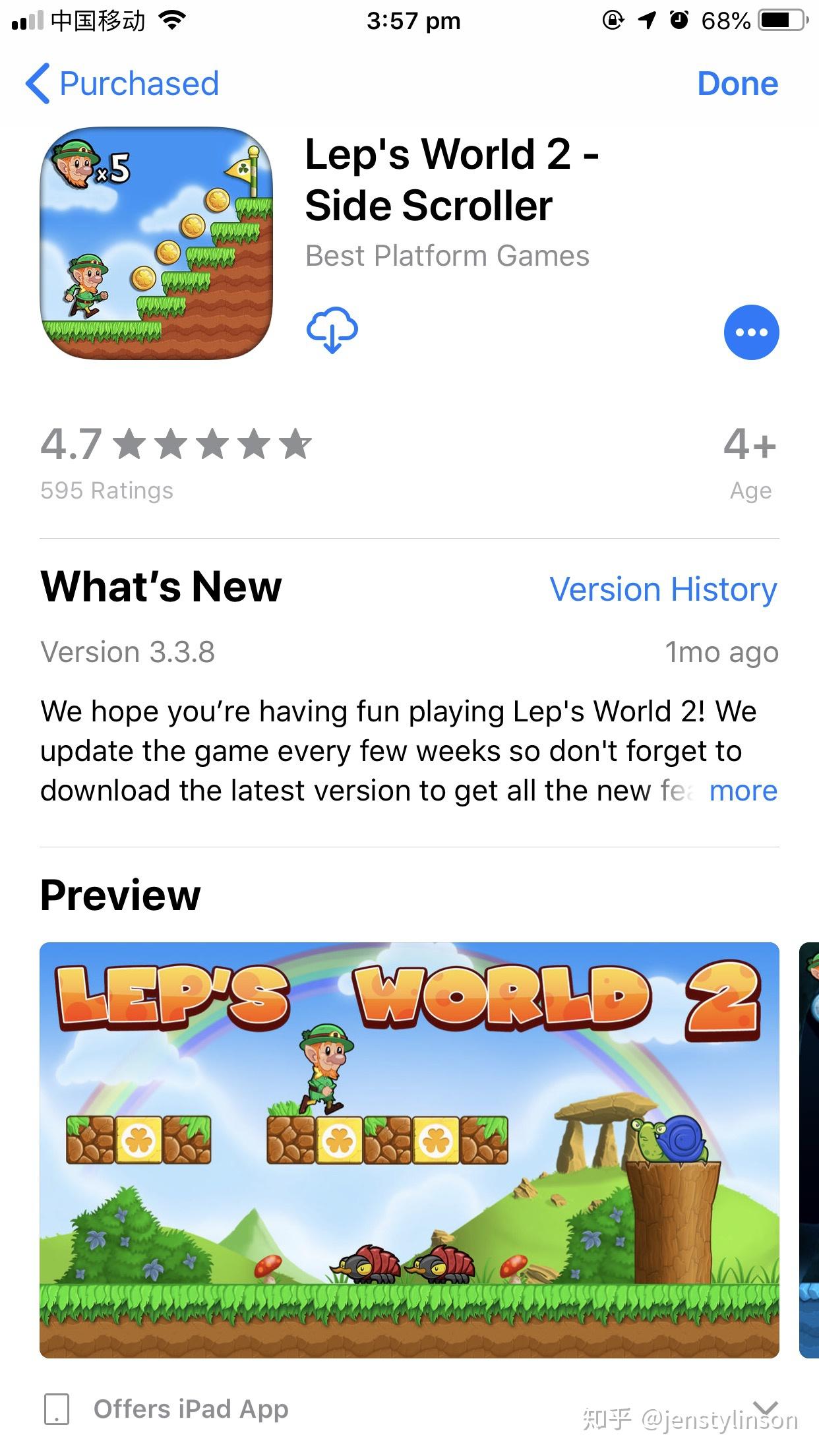Open the Lep's World 2 preview screenshot

(x=409, y=1150)
